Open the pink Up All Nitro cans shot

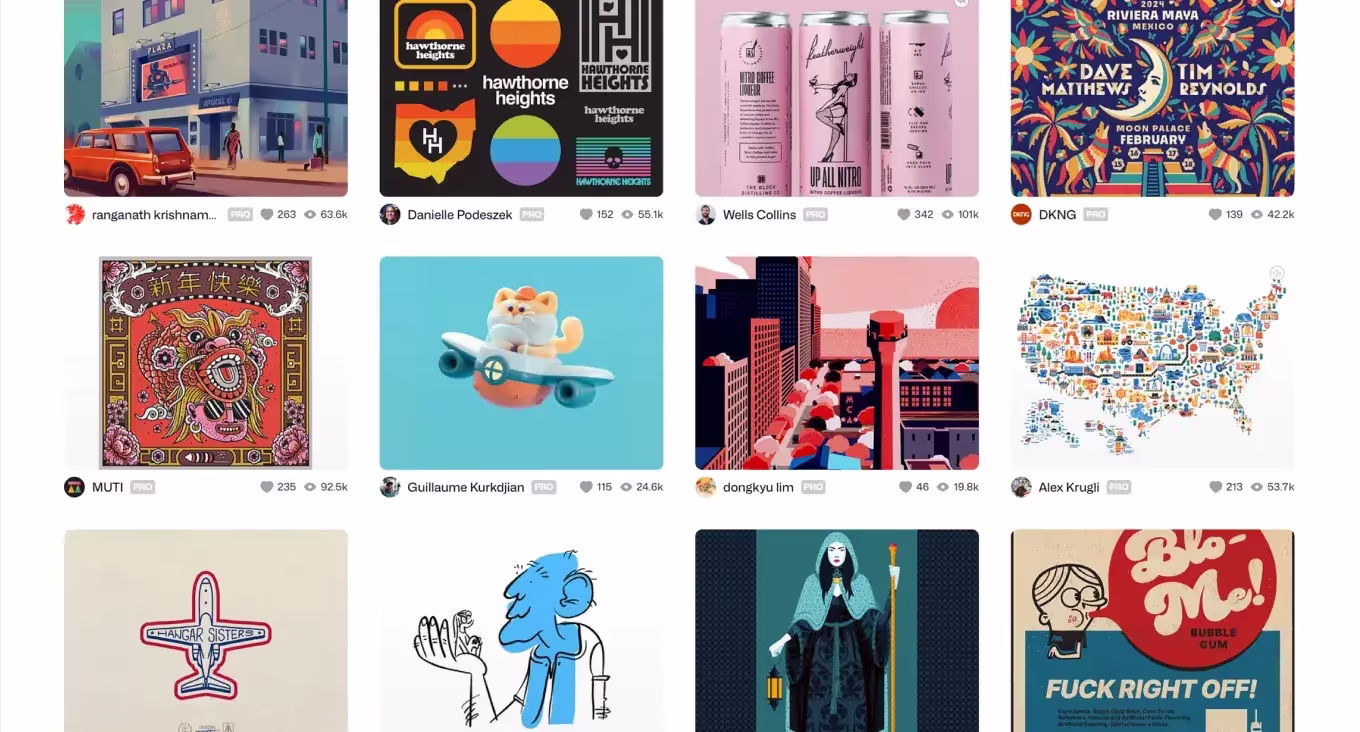pyautogui.click(x=836, y=98)
